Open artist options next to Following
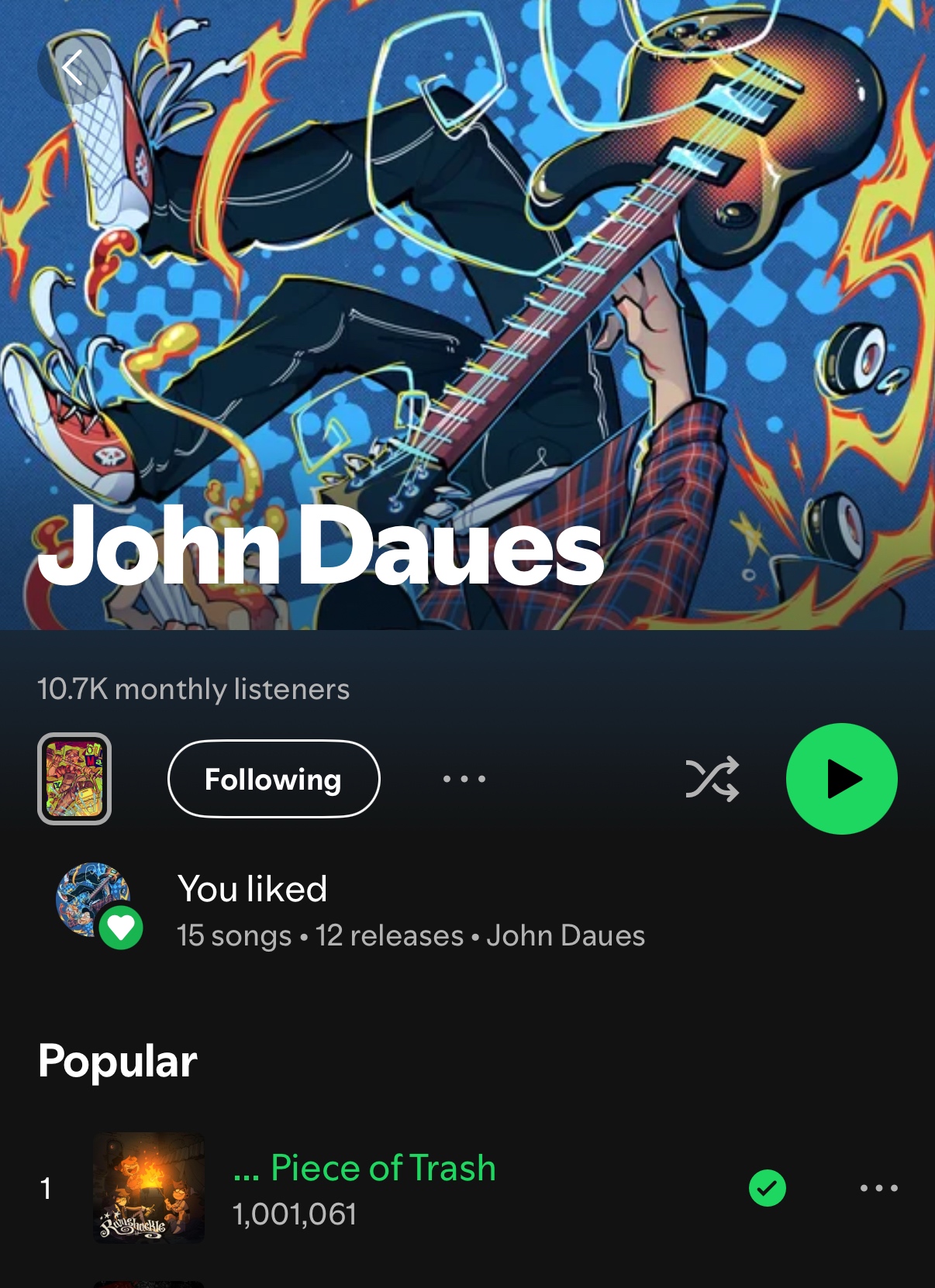The height and width of the screenshot is (1288, 935). pyautogui.click(x=464, y=779)
